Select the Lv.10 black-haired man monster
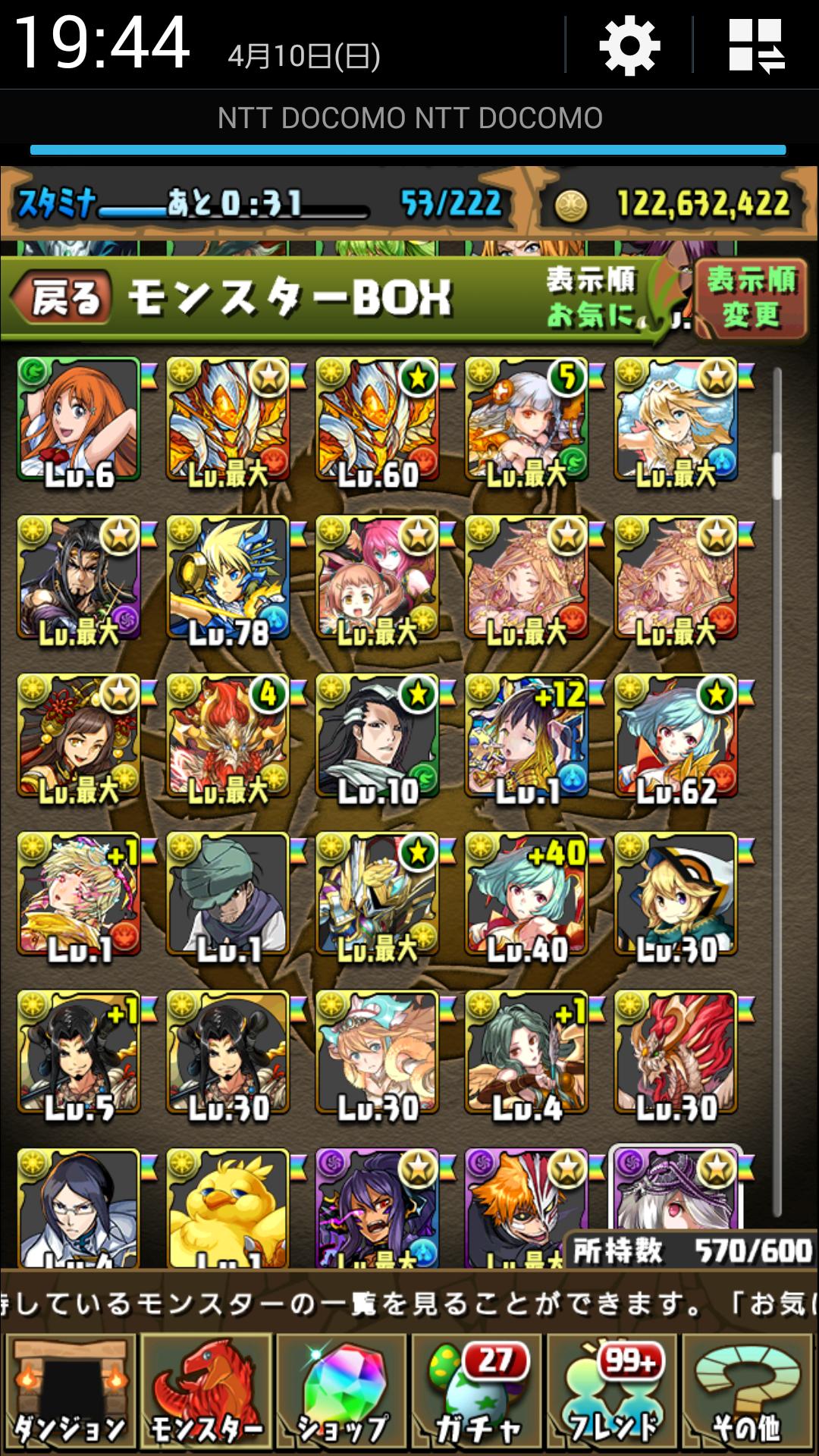 point(378,736)
